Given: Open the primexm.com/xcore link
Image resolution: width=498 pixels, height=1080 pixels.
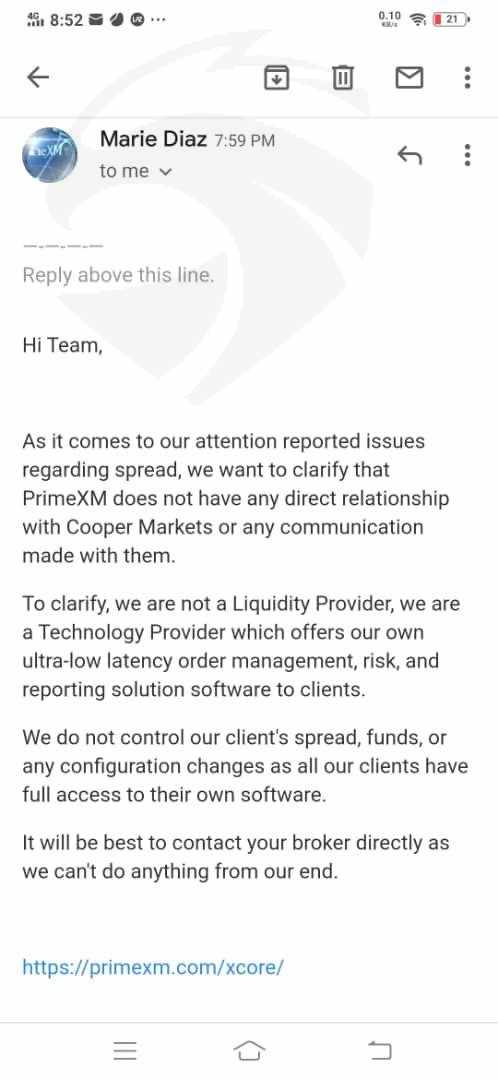Looking at the screenshot, I should pyautogui.click(x=153, y=966).
